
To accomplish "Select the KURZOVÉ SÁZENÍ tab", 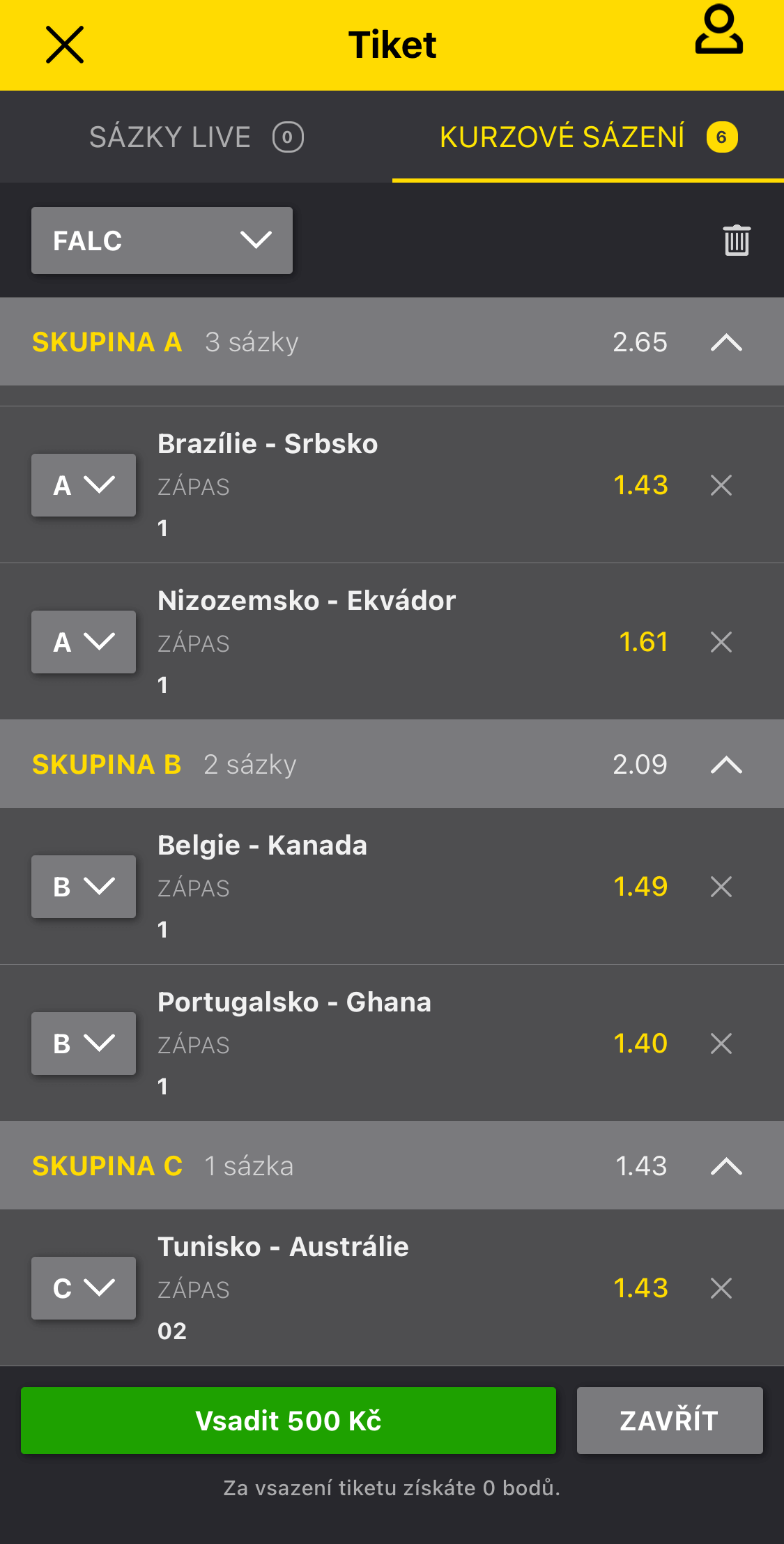I will [587, 137].
